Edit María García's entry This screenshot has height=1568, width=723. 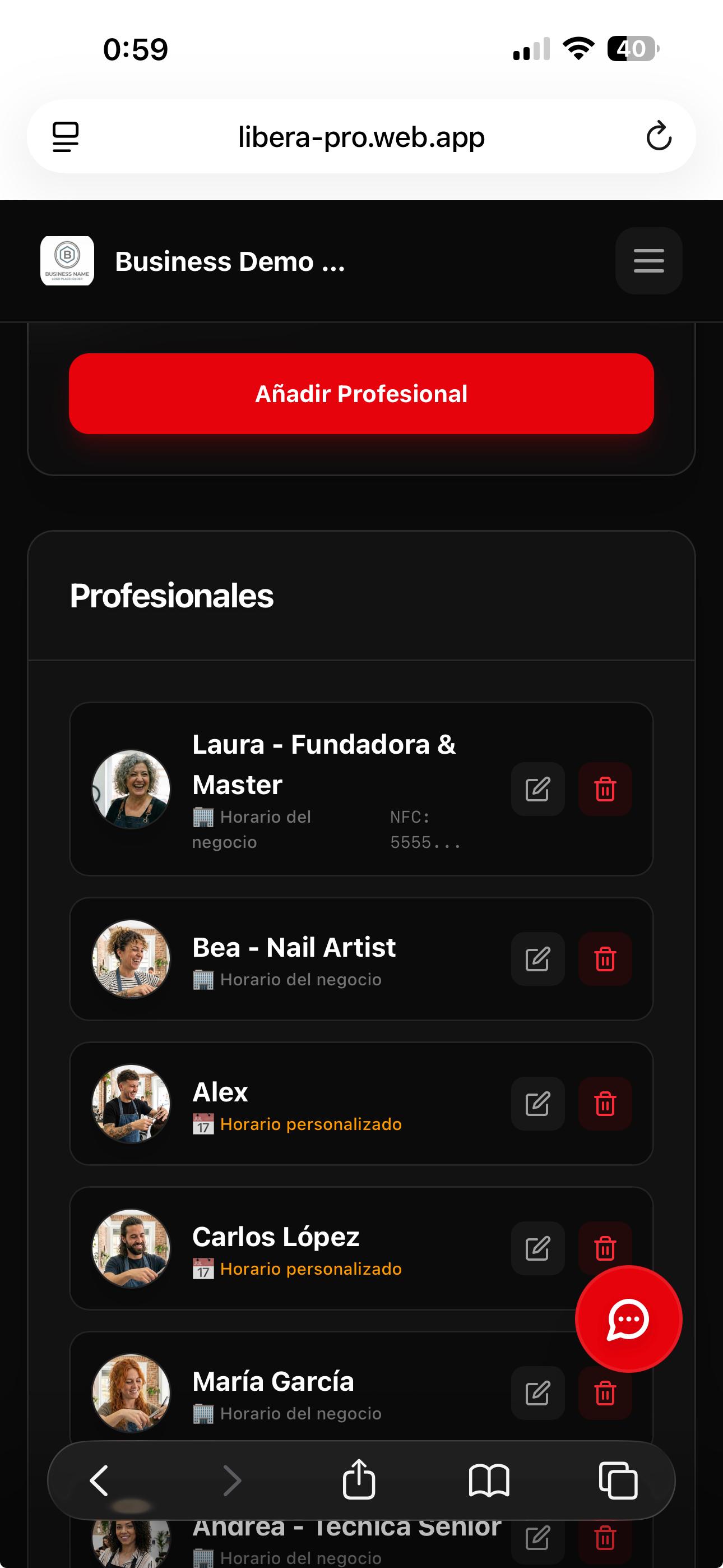coord(537,1392)
